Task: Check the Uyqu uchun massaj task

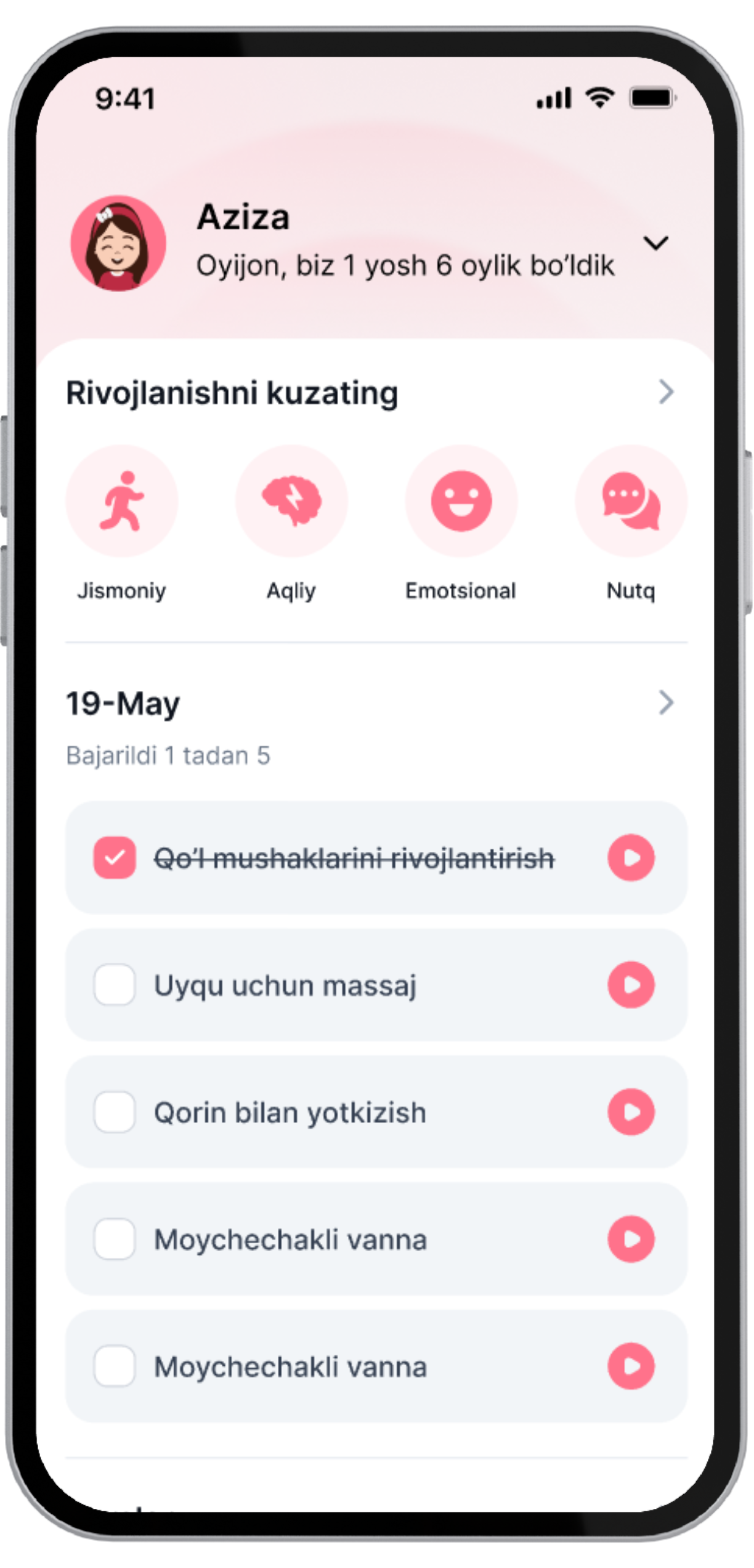Action: pos(115,984)
